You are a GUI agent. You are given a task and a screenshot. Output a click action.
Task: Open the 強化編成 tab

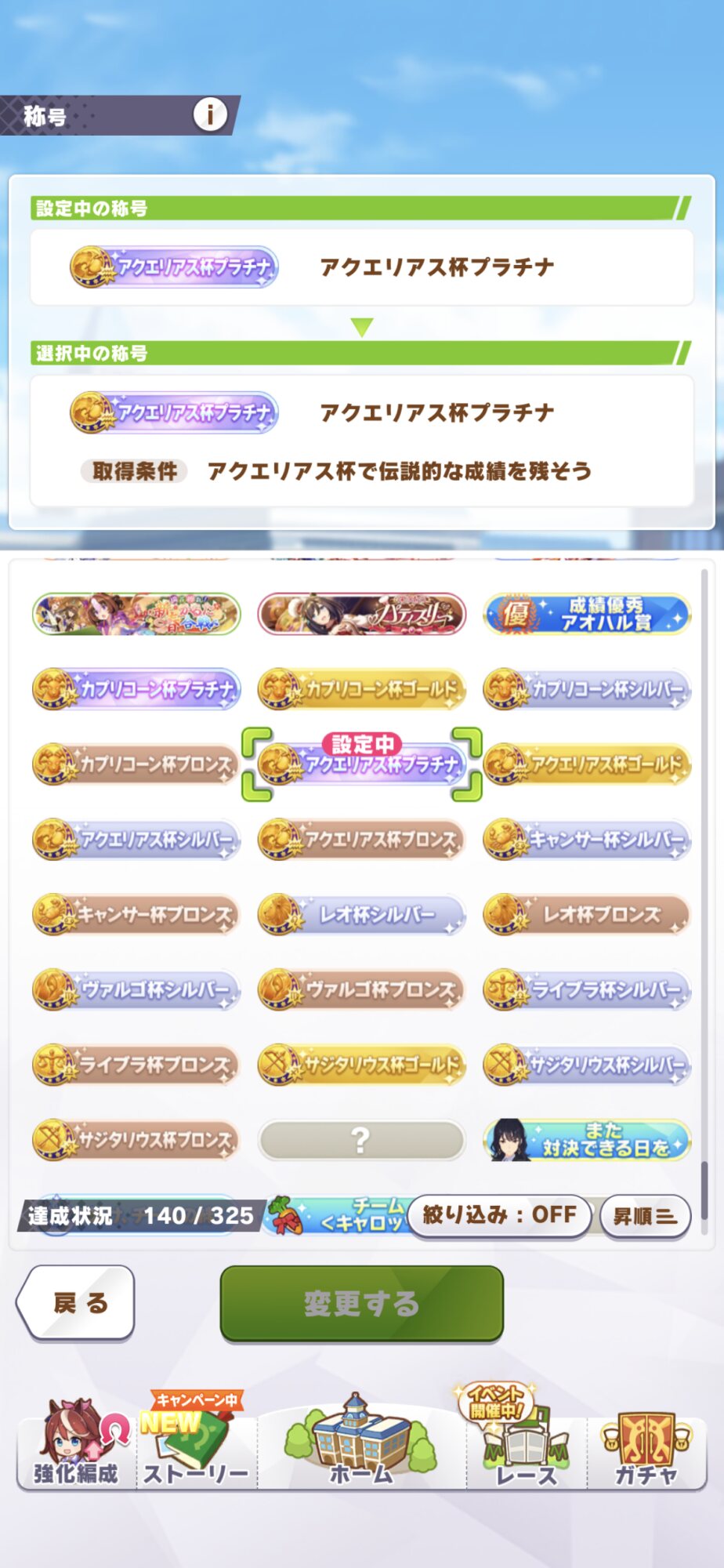click(x=76, y=1444)
